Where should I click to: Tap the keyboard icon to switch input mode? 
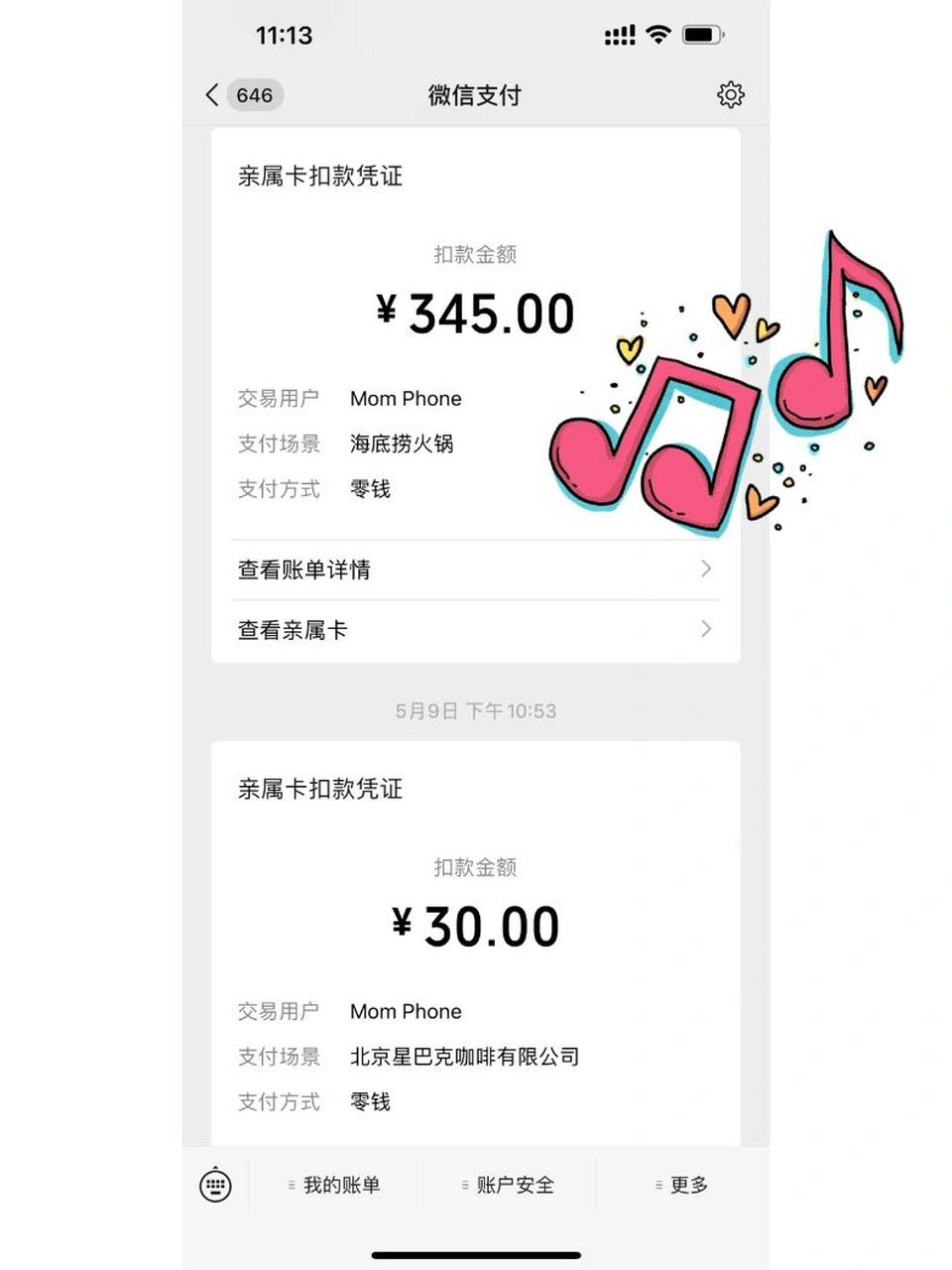tap(214, 1185)
